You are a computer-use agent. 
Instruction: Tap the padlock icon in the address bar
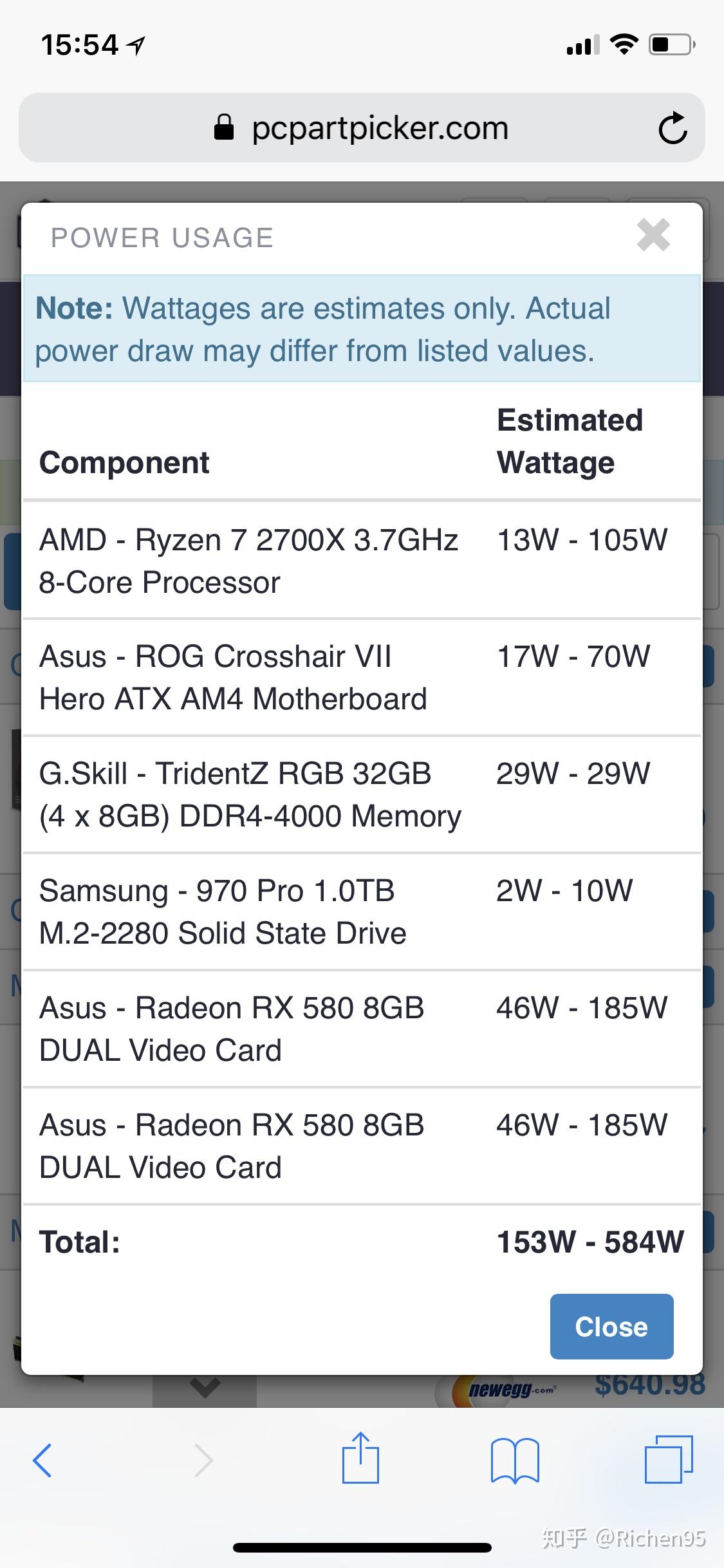point(225,126)
